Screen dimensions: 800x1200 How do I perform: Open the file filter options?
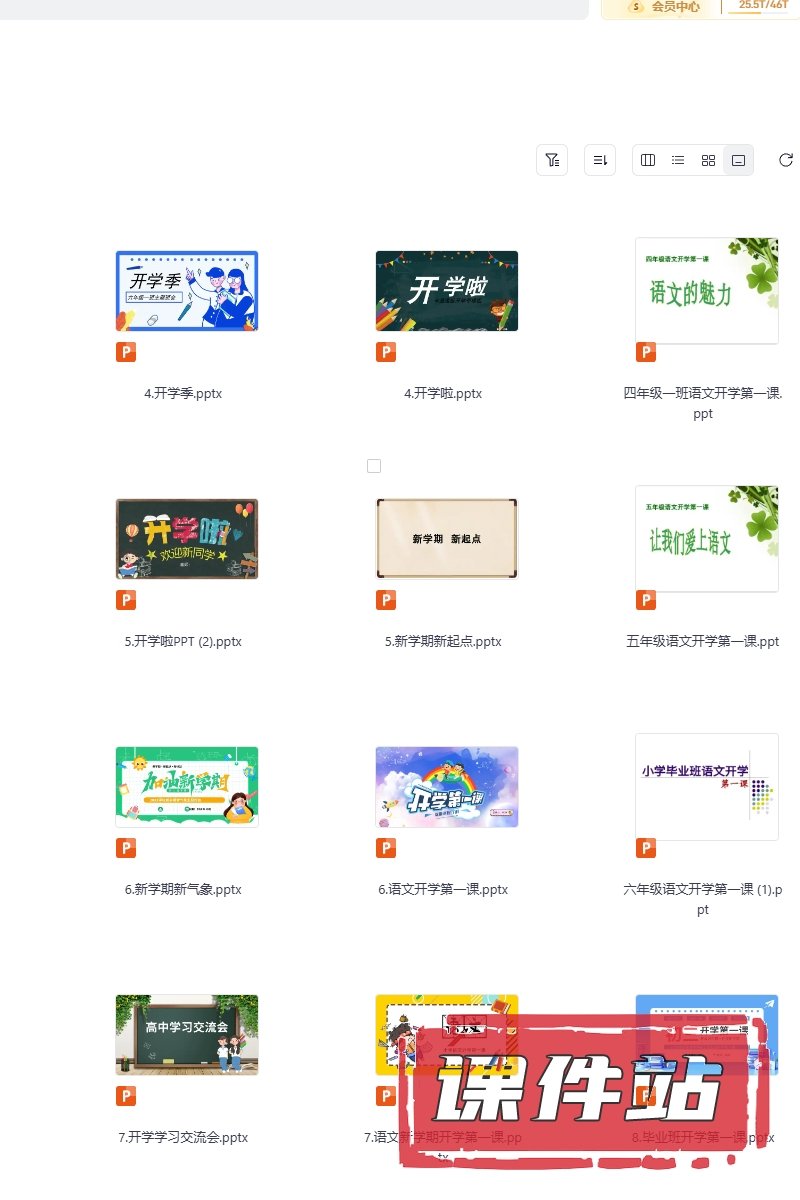point(552,160)
